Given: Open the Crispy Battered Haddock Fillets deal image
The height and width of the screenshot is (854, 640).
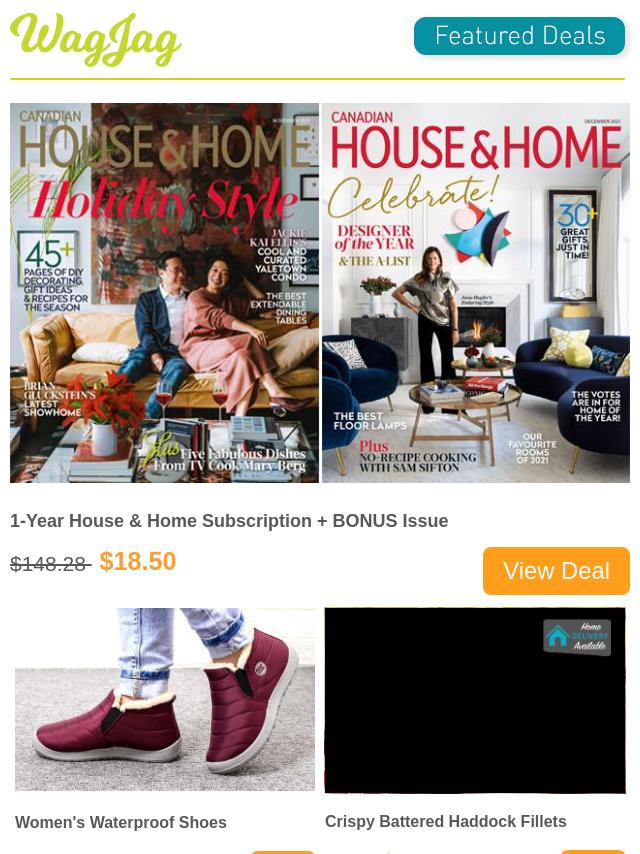Looking at the screenshot, I should tap(475, 700).
